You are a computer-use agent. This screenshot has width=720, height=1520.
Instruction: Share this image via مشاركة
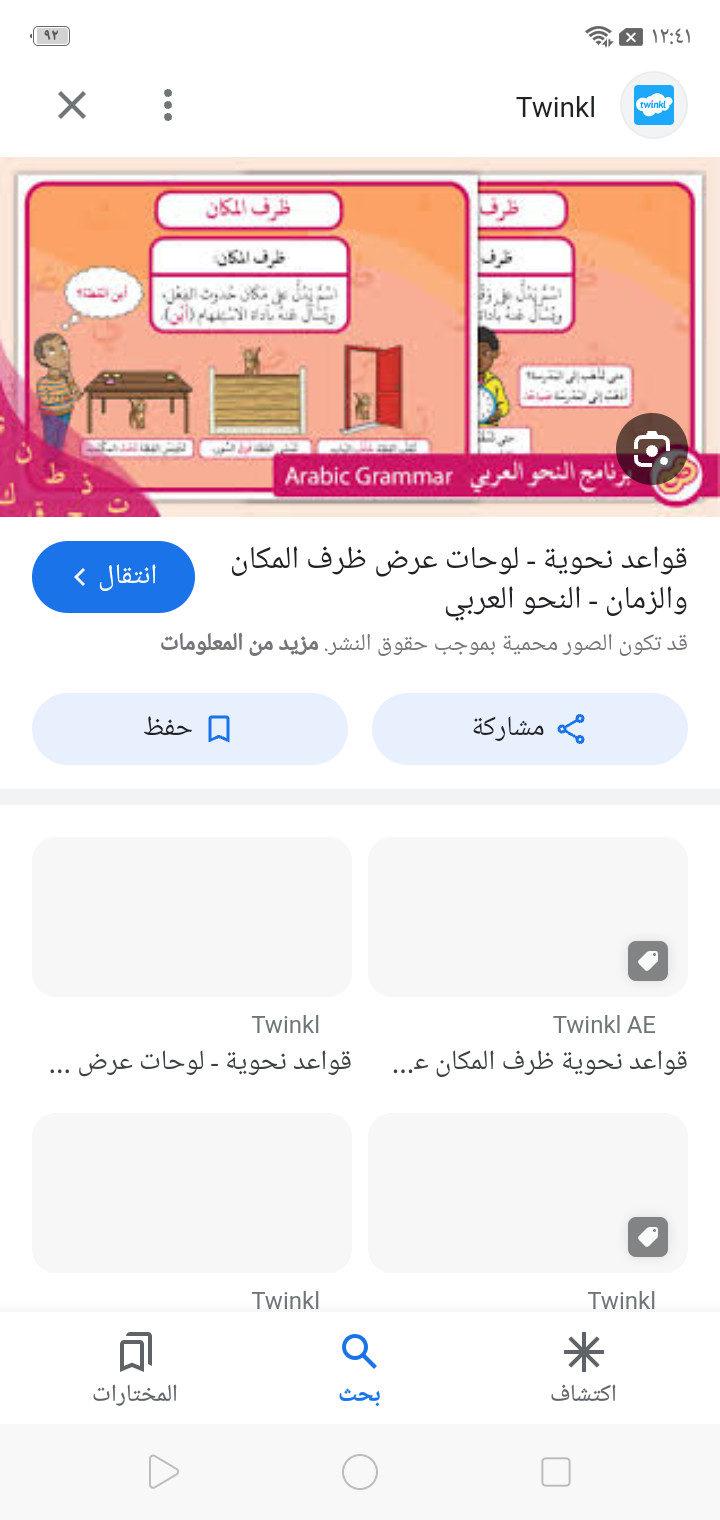529,729
